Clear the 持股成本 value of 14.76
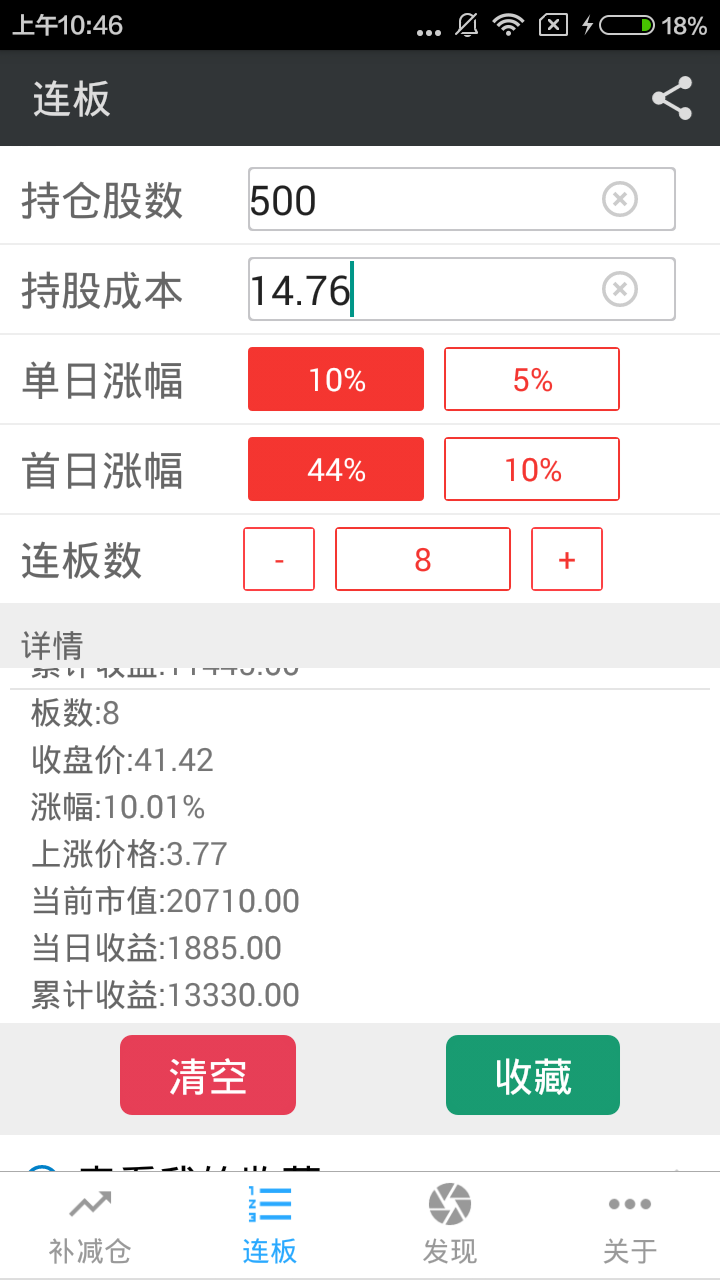The image size is (720, 1280). 620,290
